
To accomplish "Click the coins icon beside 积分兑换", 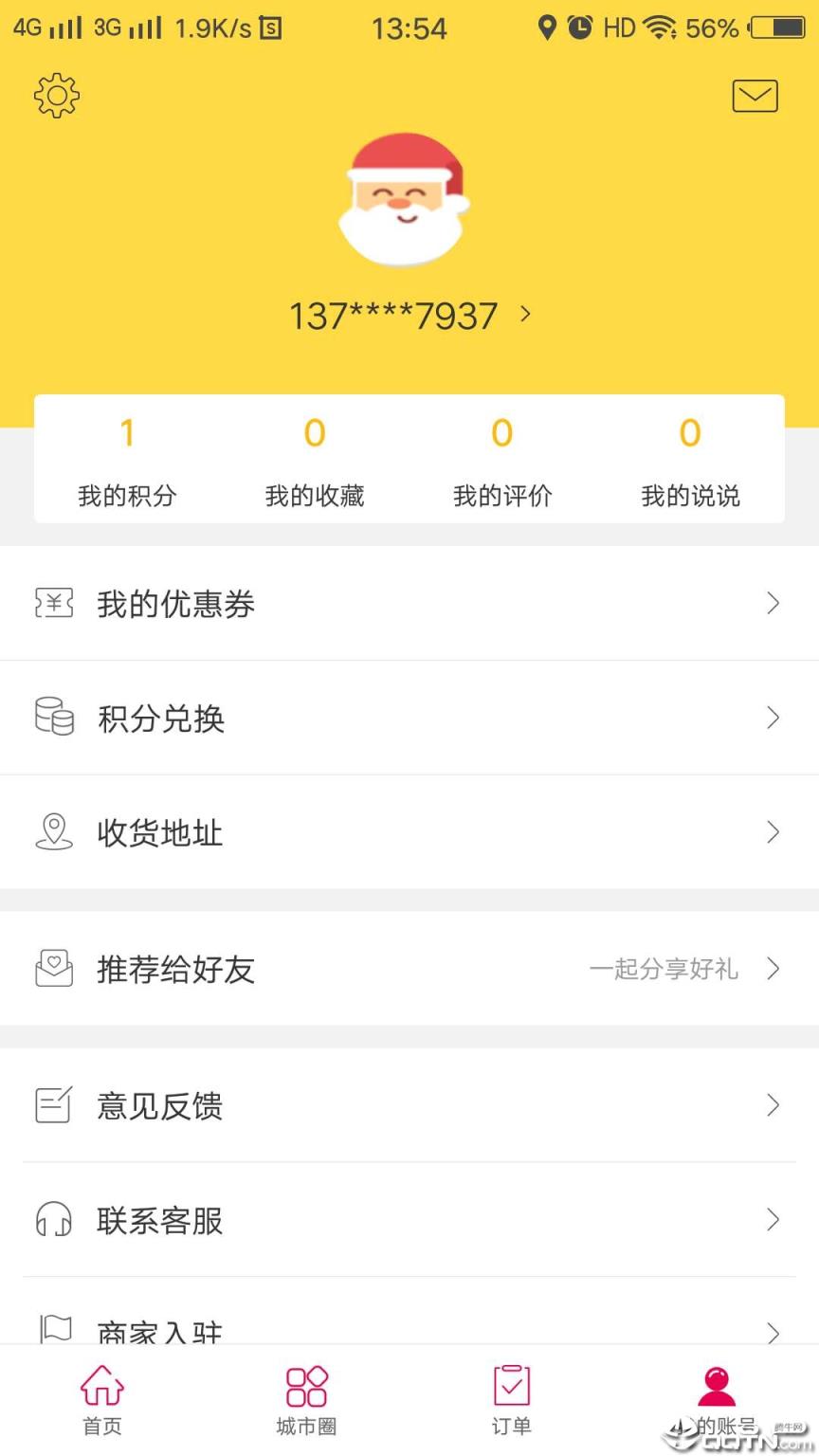I will 54,718.
